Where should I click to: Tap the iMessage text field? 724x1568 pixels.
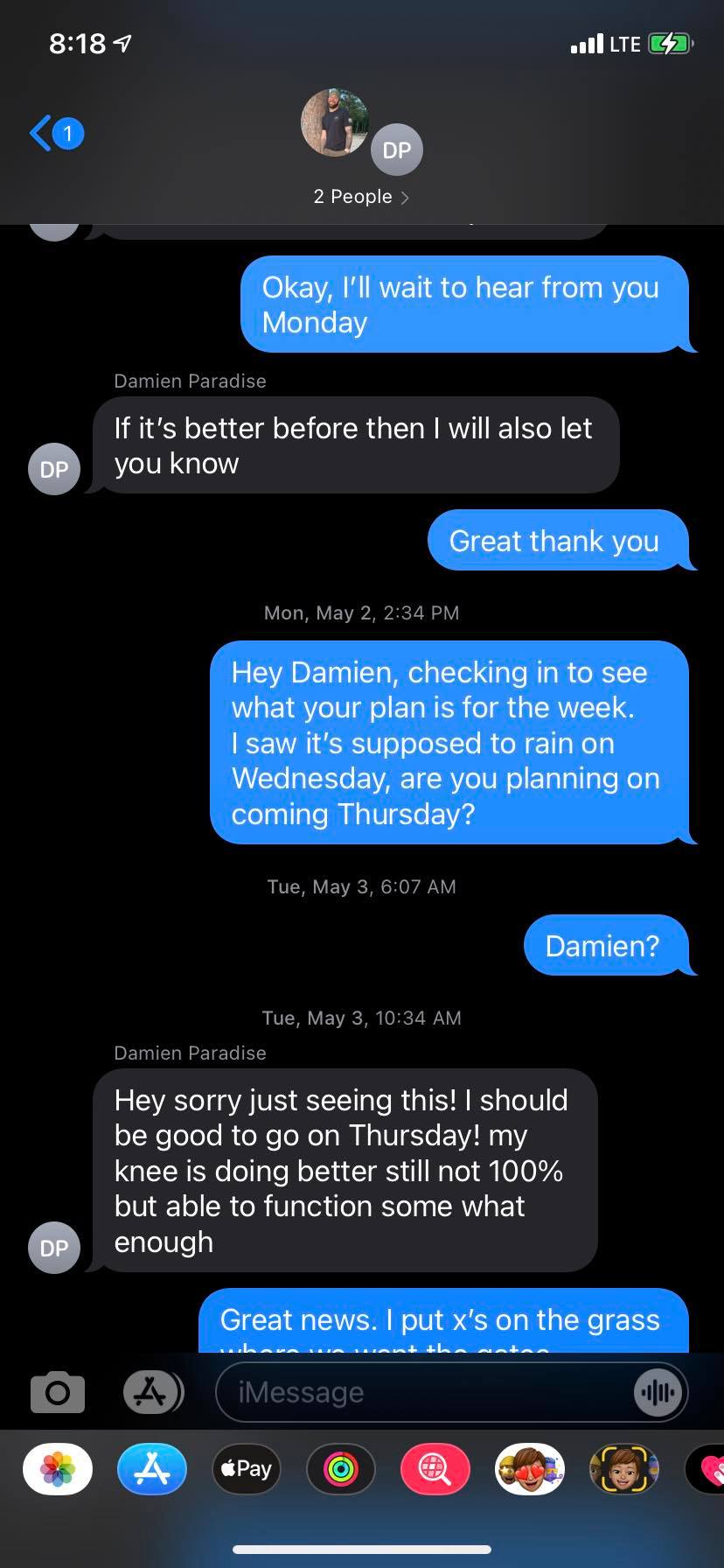tap(420, 1392)
